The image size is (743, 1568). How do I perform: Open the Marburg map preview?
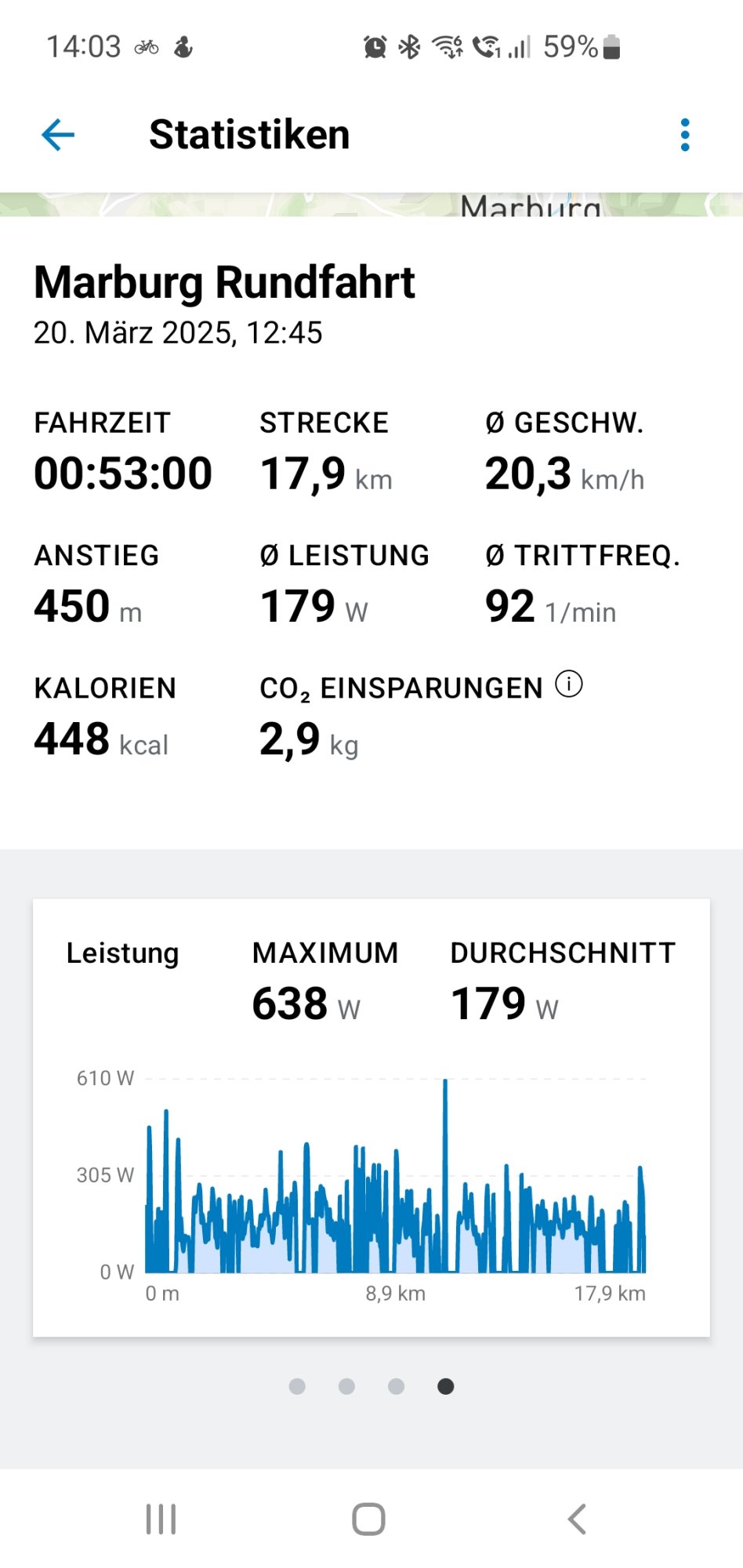pos(371,205)
